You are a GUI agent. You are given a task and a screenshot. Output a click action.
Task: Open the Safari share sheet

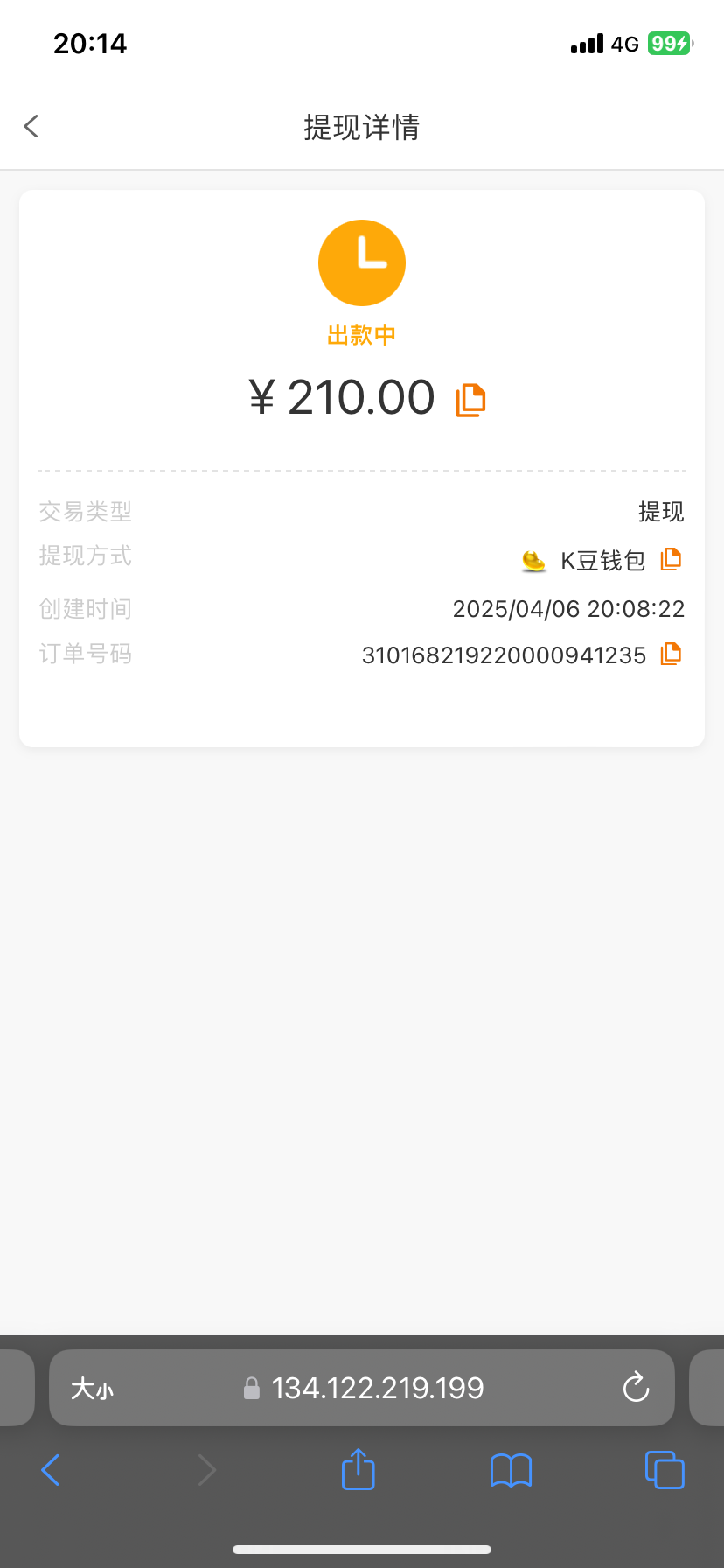pos(358,1469)
